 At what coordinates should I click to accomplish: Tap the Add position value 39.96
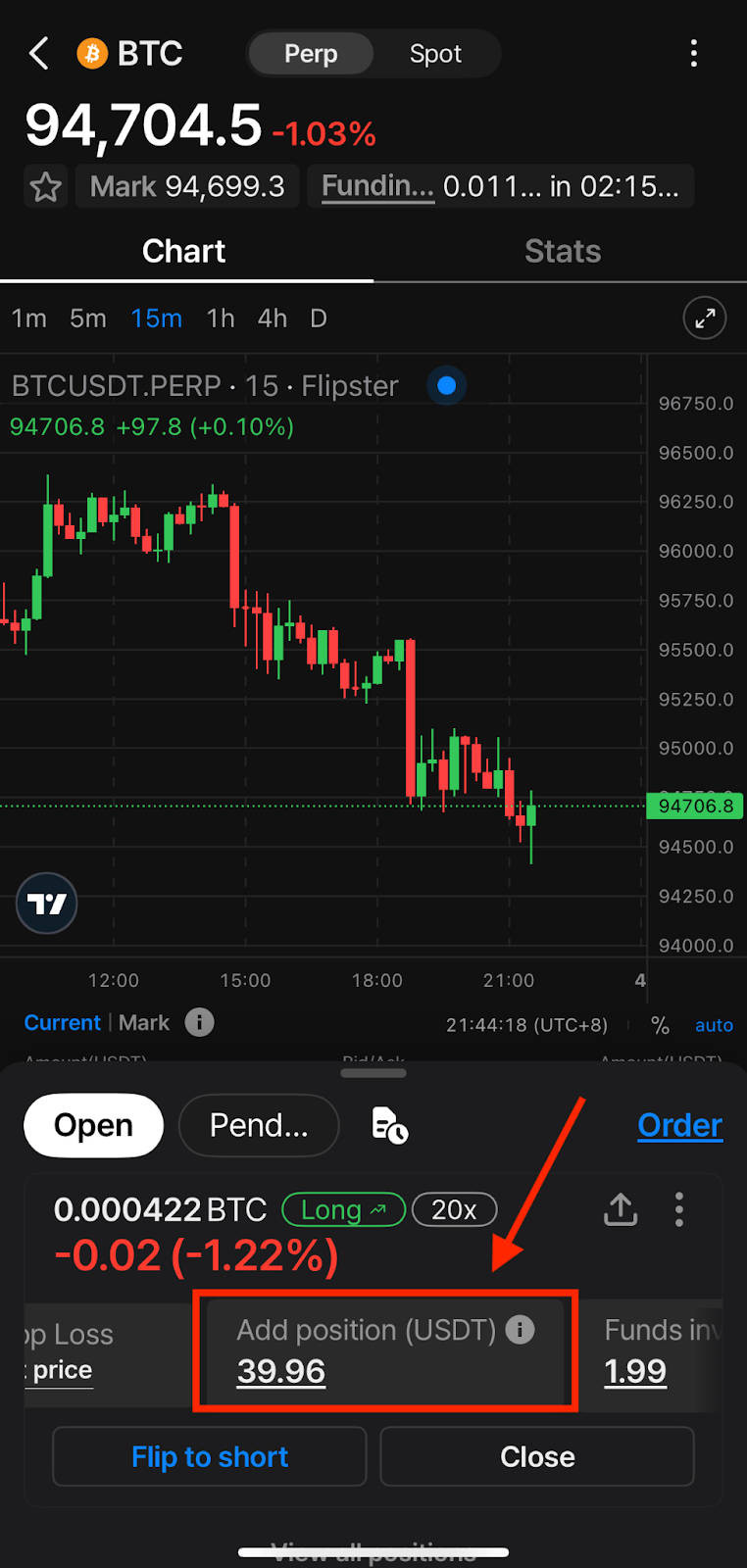pyautogui.click(x=281, y=1372)
